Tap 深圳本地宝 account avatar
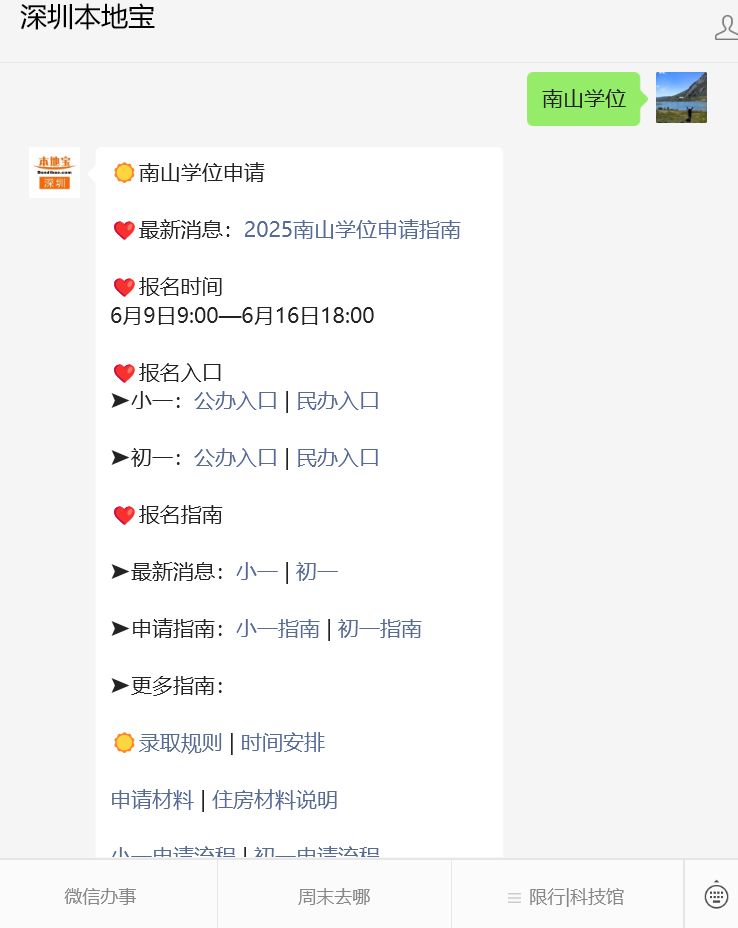This screenshot has width=738, height=928. (x=54, y=173)
